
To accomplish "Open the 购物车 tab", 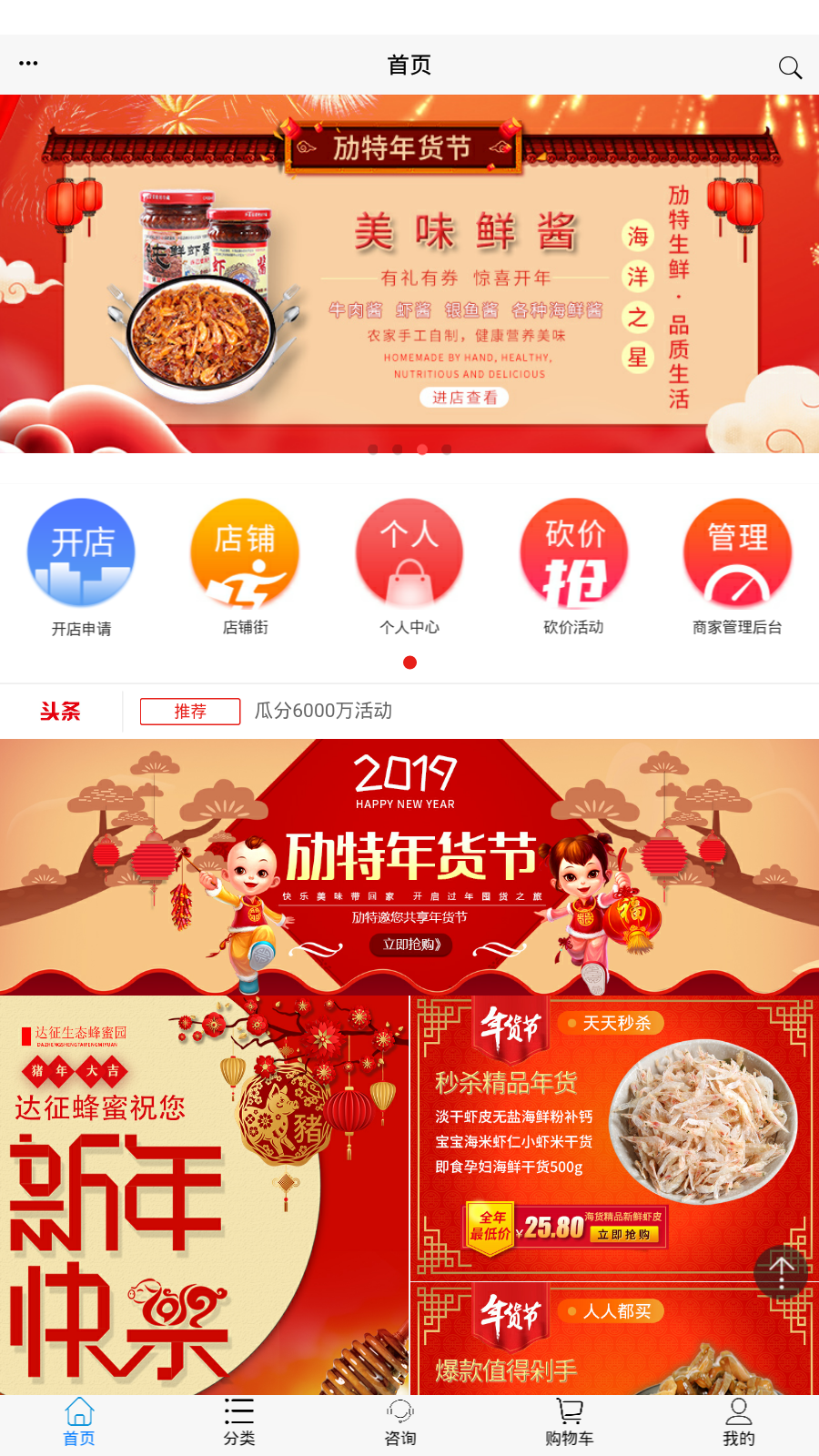I will click(569, 1422).
